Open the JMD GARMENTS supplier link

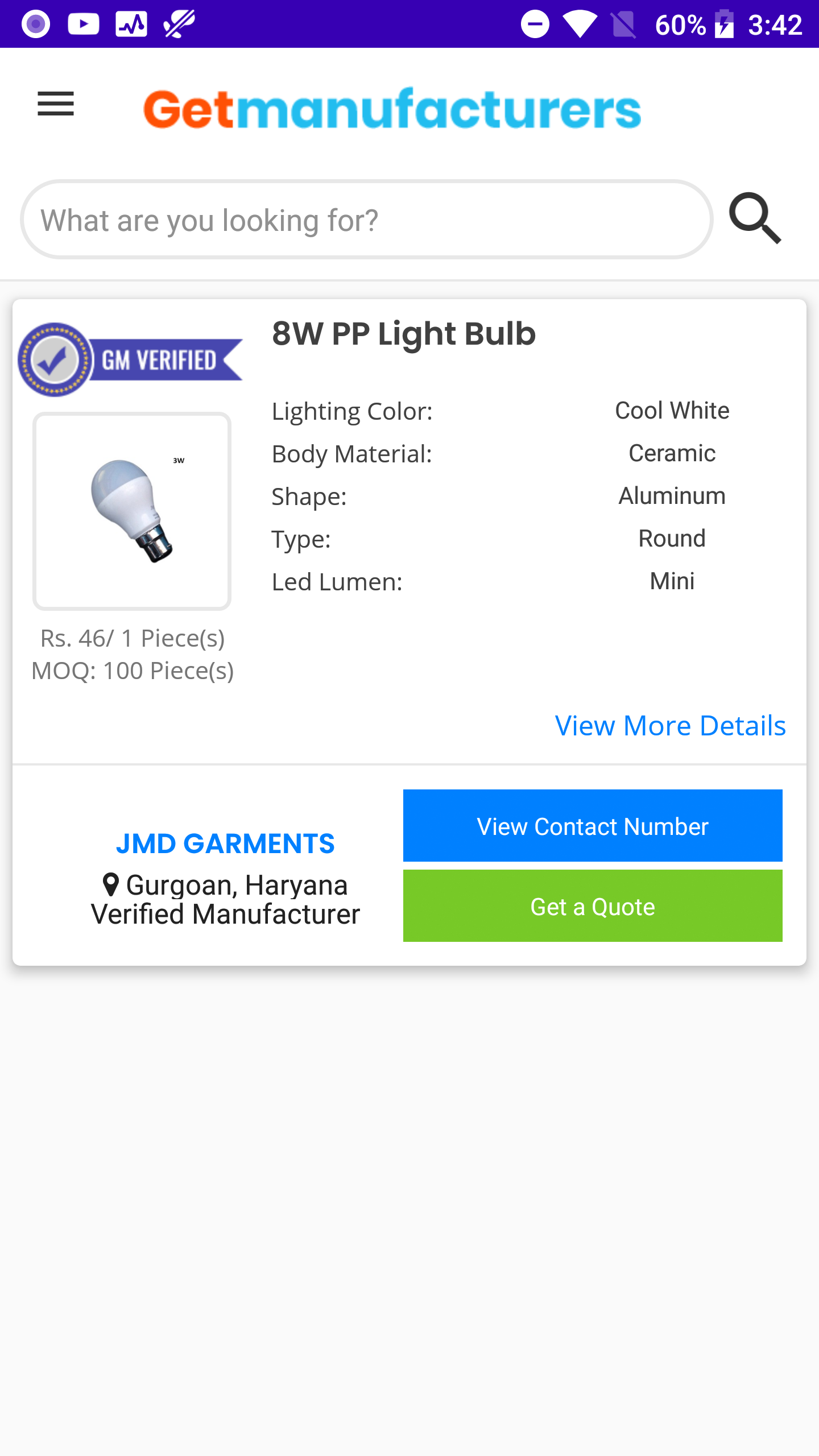pyautogui.click(x=225, y=843)
